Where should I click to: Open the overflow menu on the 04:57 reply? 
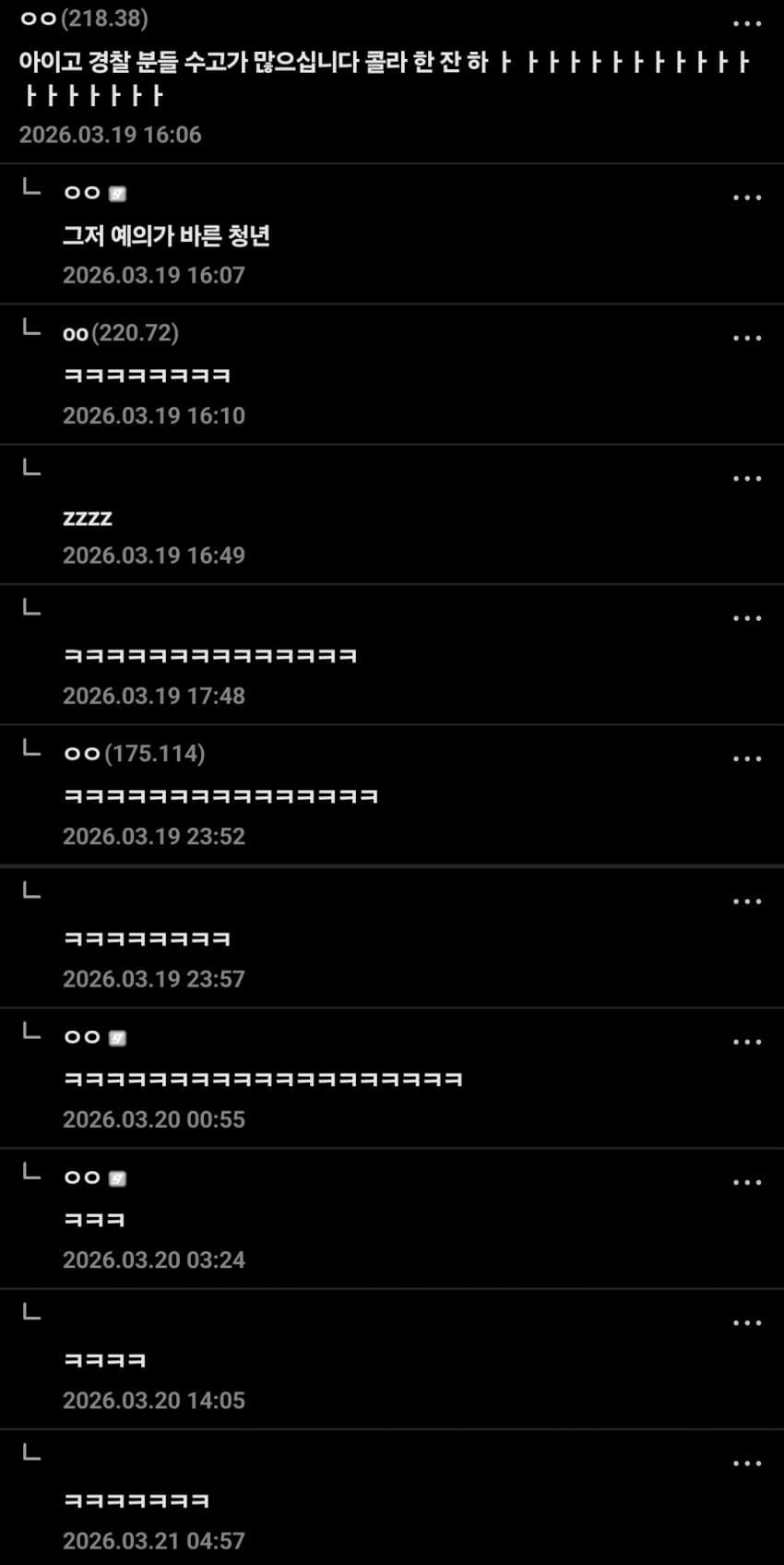[x=746, y=1463]
